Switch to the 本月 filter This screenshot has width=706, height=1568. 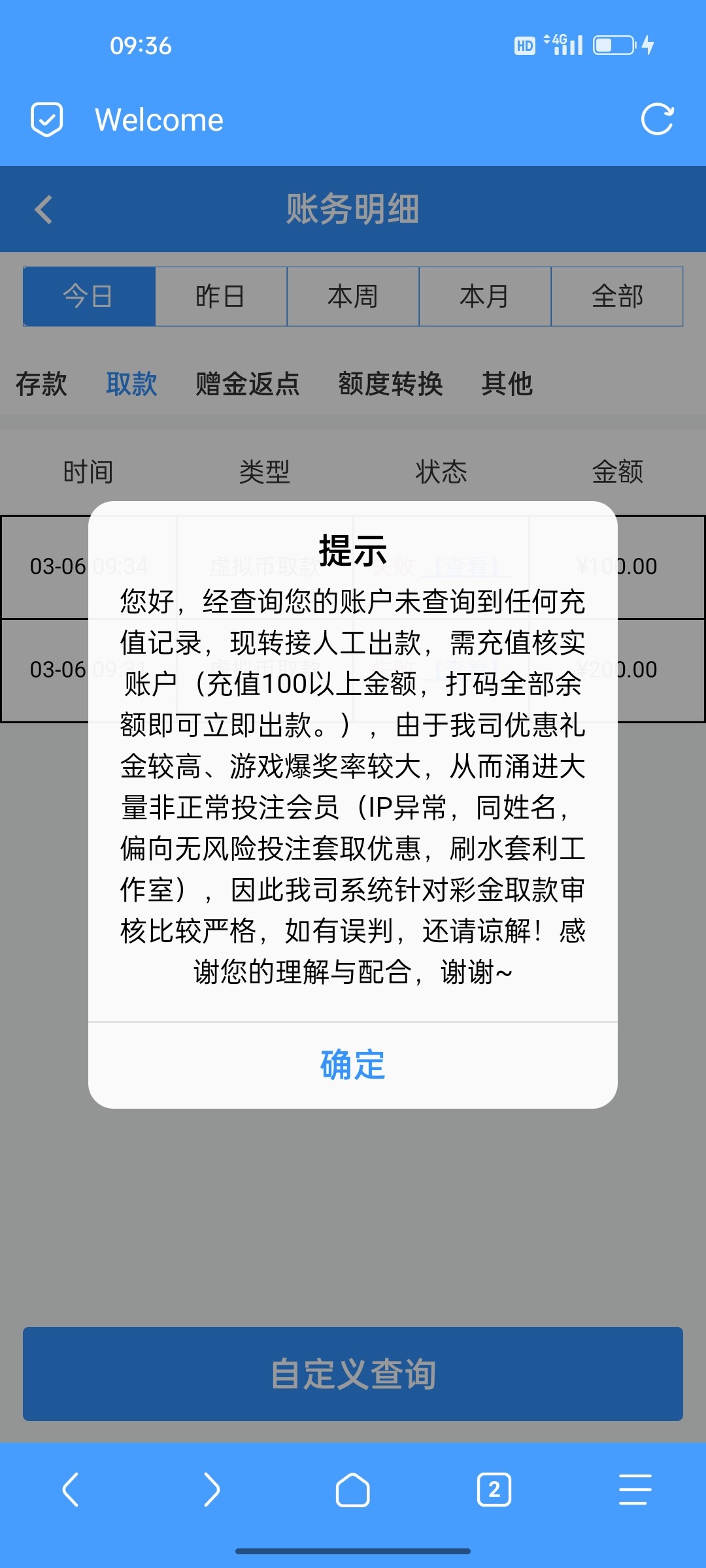[x=485, y=297]
